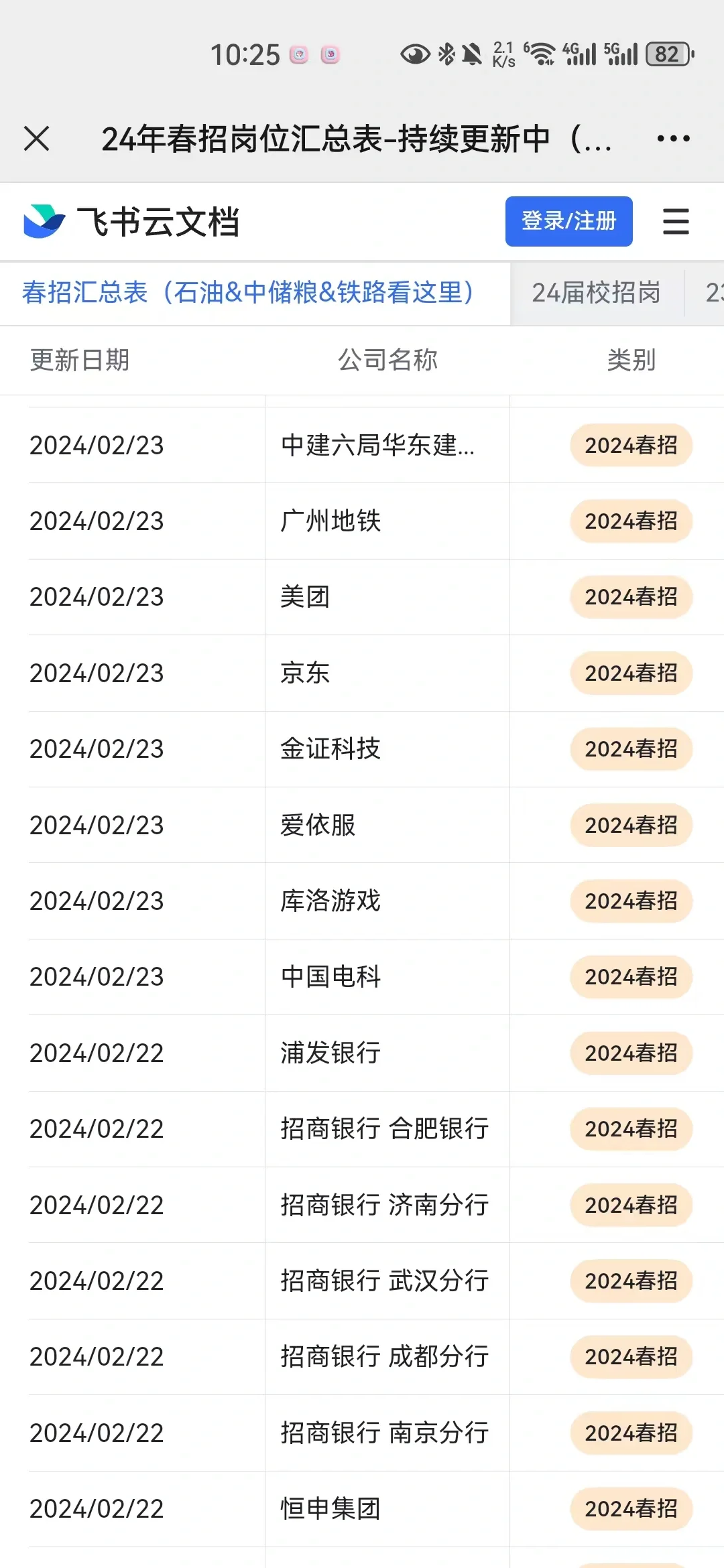Viewport: 724px width, 1568px height.
Task: Select the 春招汇总表 sheet tab
Action: (x=247, y=293)
